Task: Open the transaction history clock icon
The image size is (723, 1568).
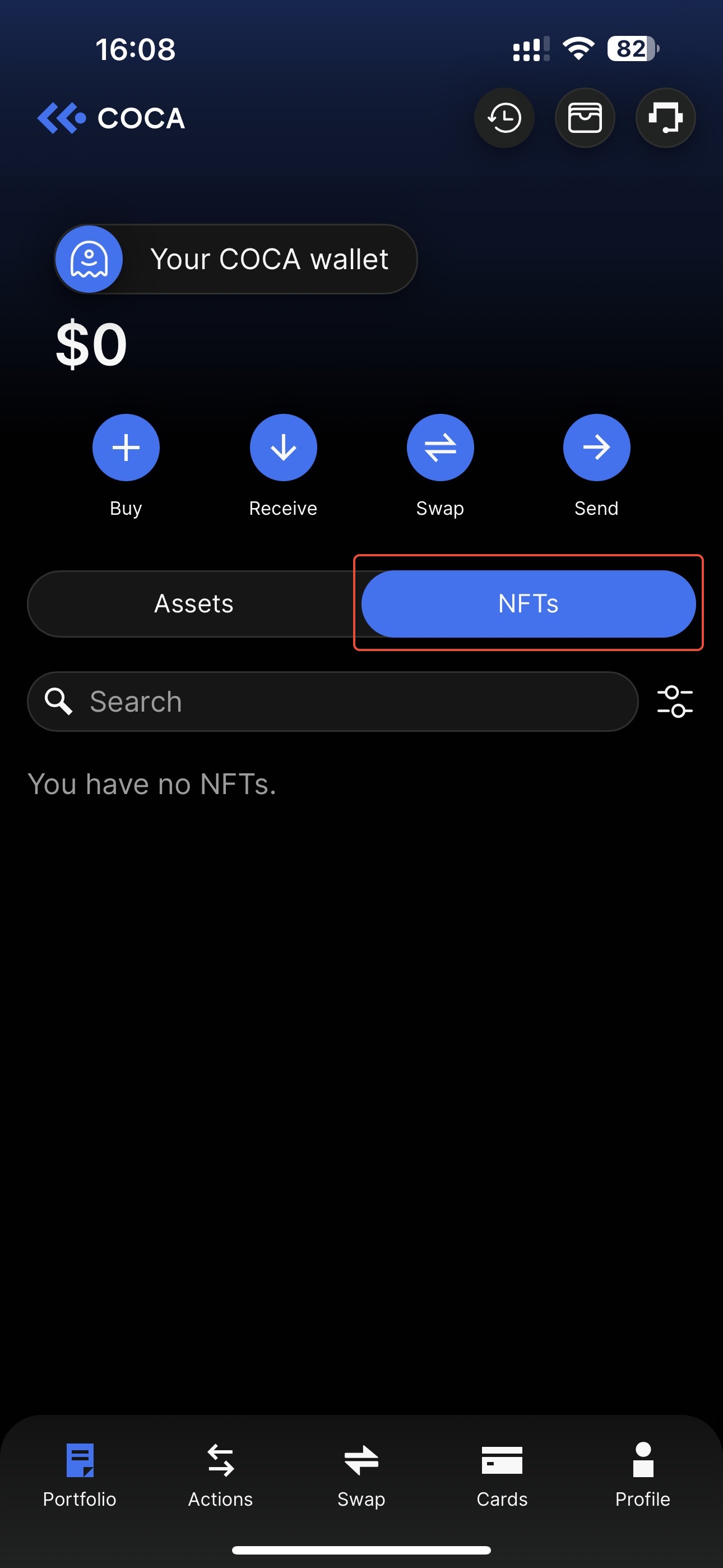Action: tap(504, 117)
